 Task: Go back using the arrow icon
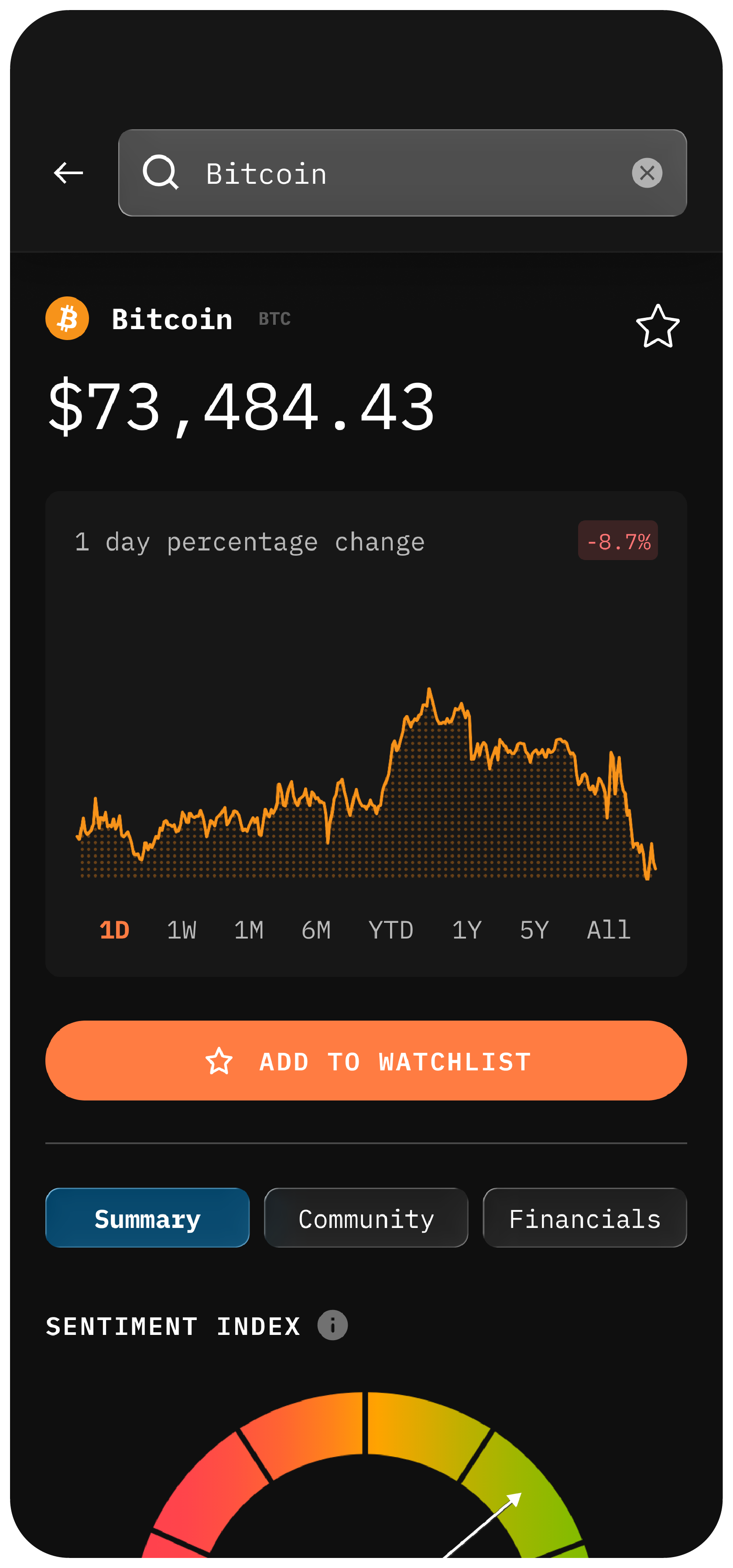(68, 173)
